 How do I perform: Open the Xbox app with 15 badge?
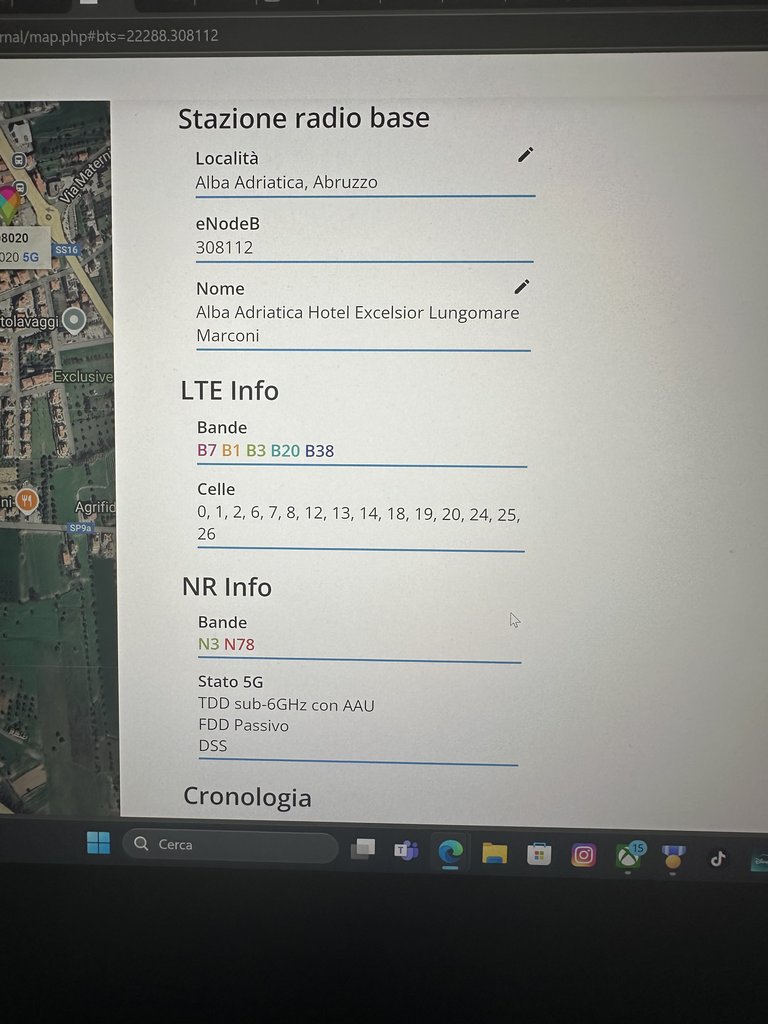pos(629,856)
